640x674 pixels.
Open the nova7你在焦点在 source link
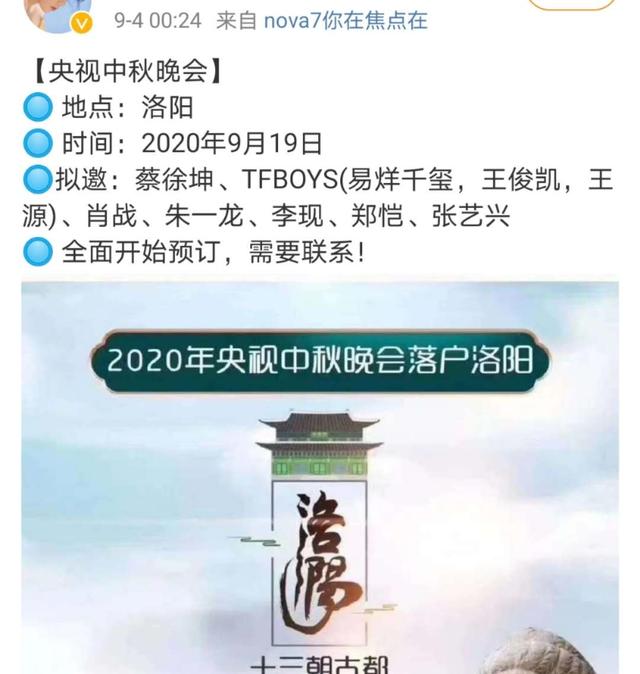[345, 19]
